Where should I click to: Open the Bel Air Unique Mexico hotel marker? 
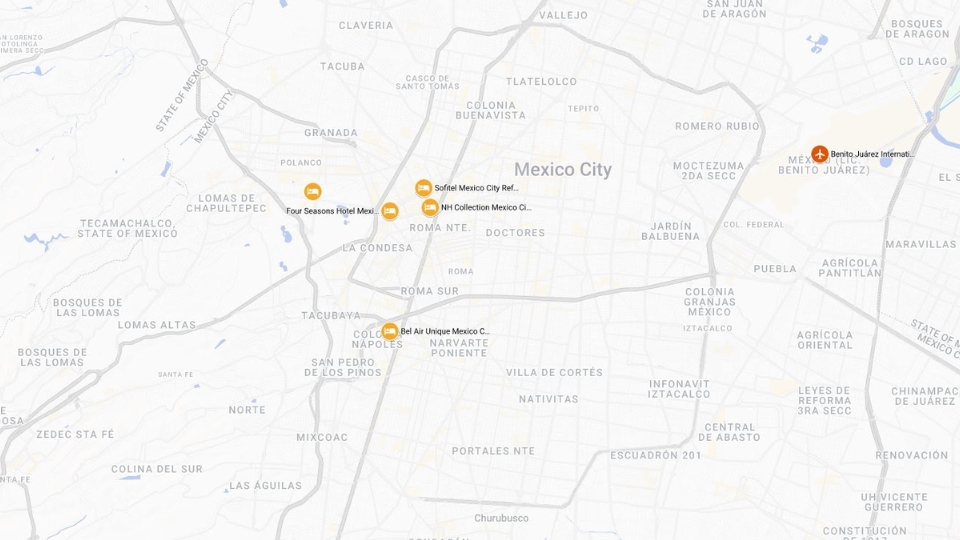390,331
